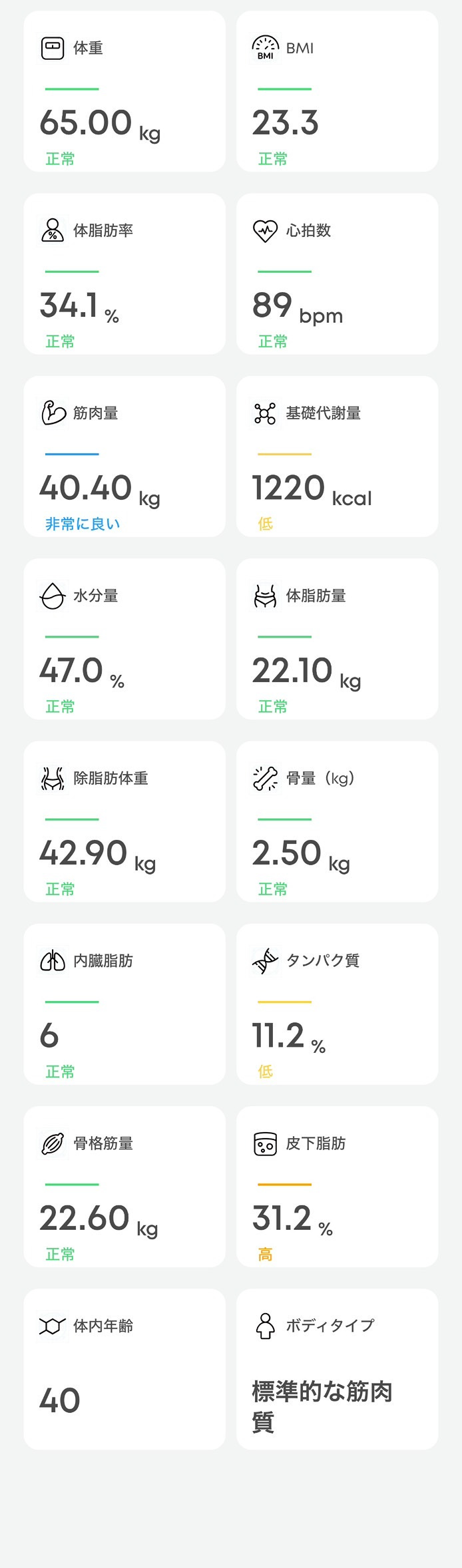View the 体内年齢 card

point(124,1369)
